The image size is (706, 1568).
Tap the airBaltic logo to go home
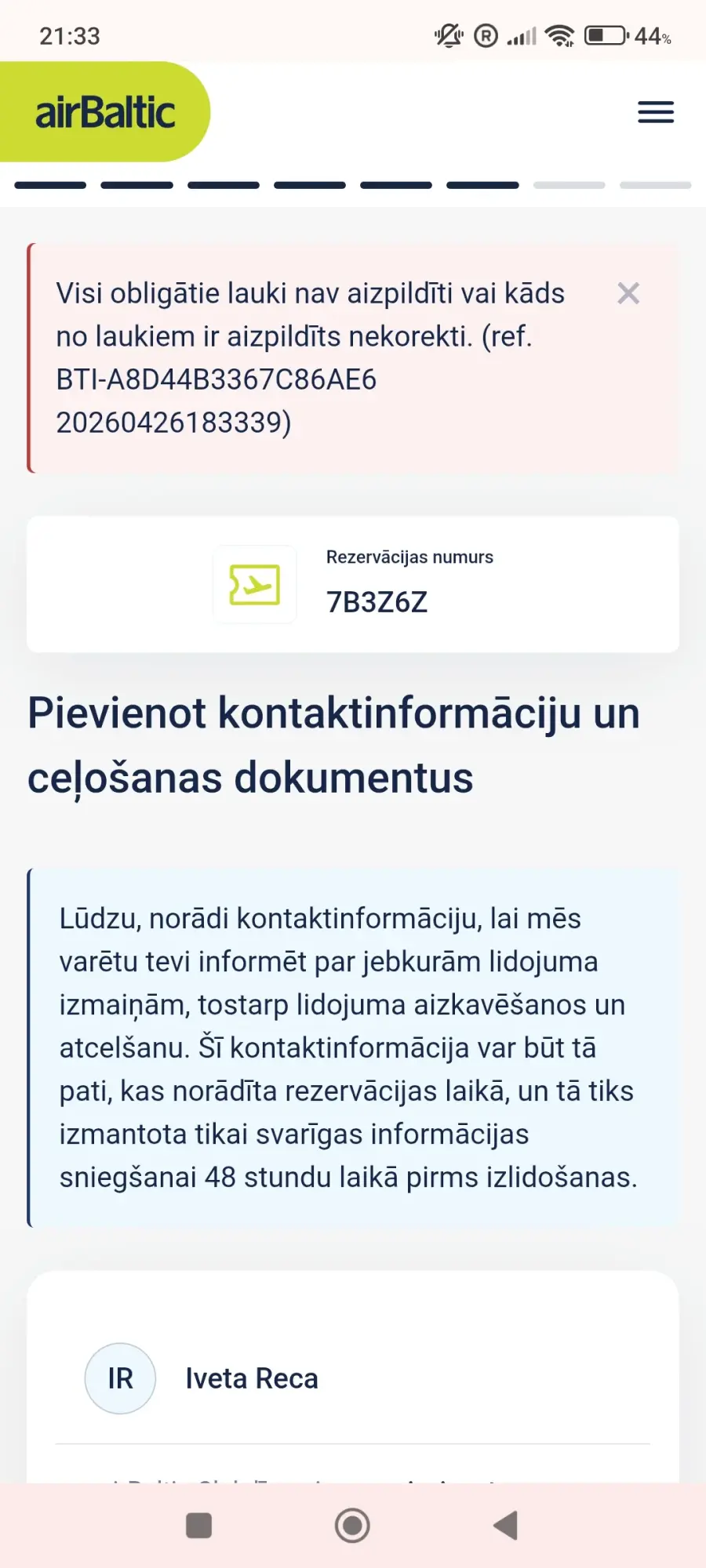[x=105, y=112]
